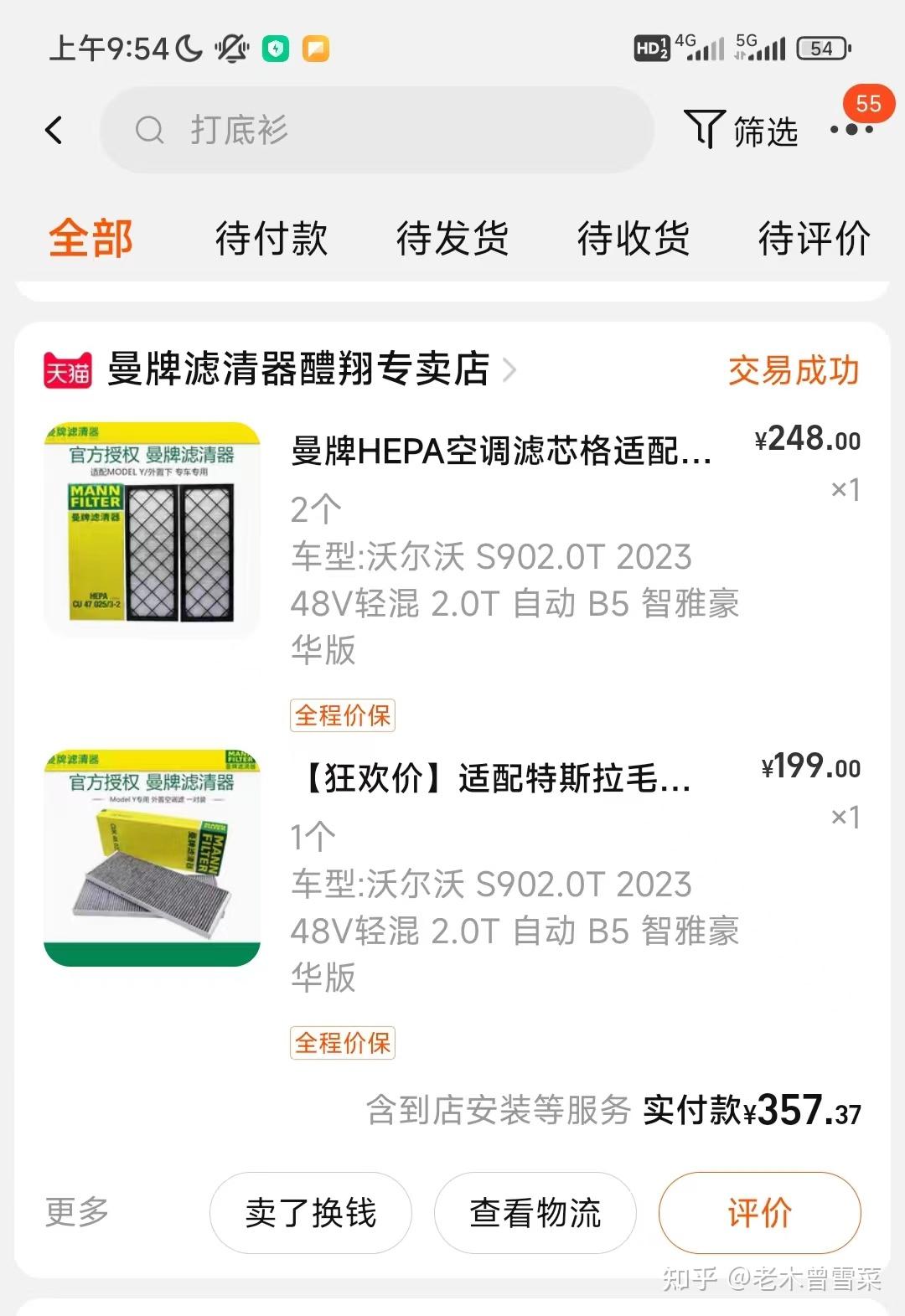Tap the Tmall cat icon beside the store name
This screenshot has width=905, height=1316.
click(67, 370)
